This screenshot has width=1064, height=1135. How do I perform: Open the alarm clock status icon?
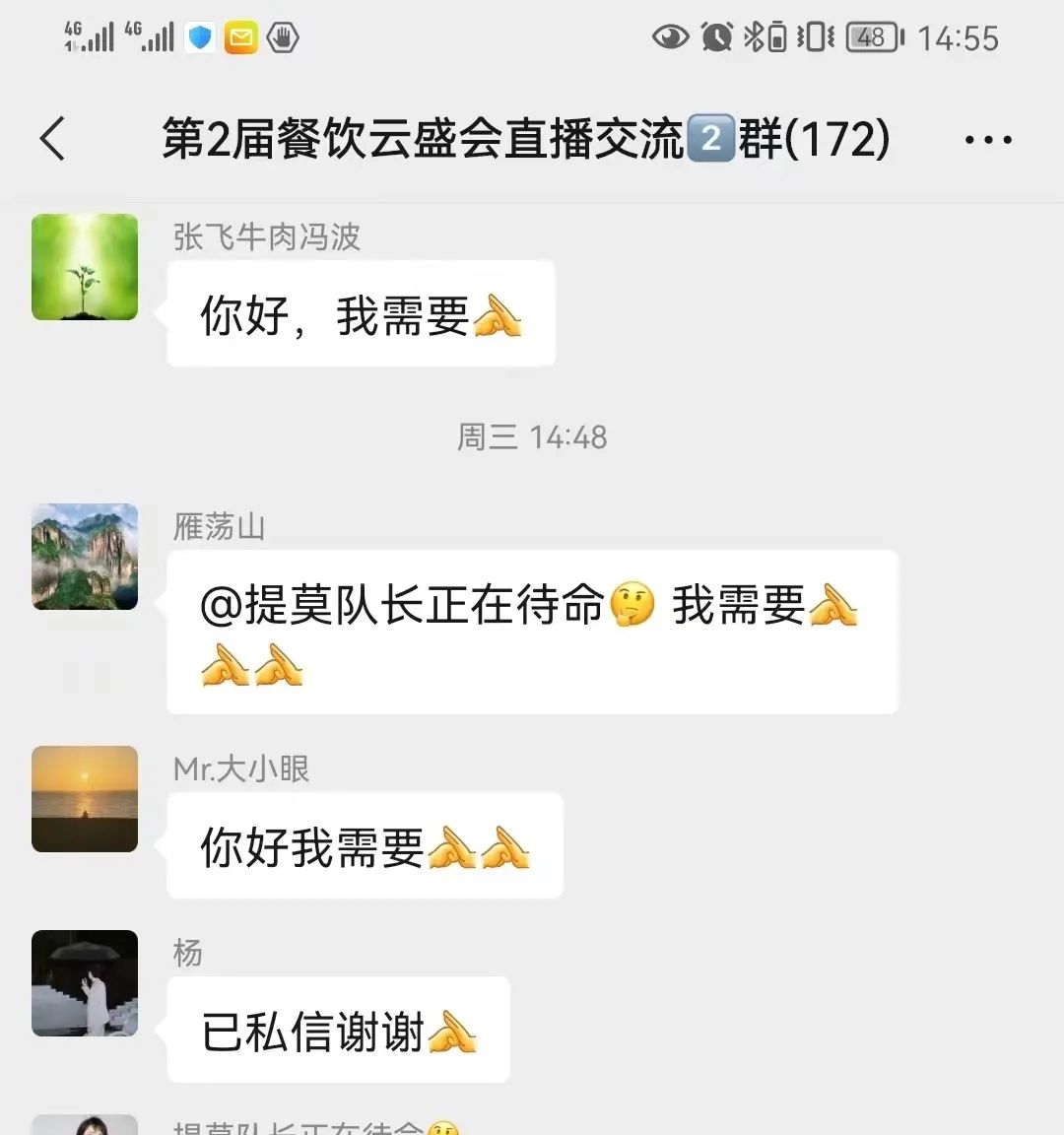[x=717, y=36]
